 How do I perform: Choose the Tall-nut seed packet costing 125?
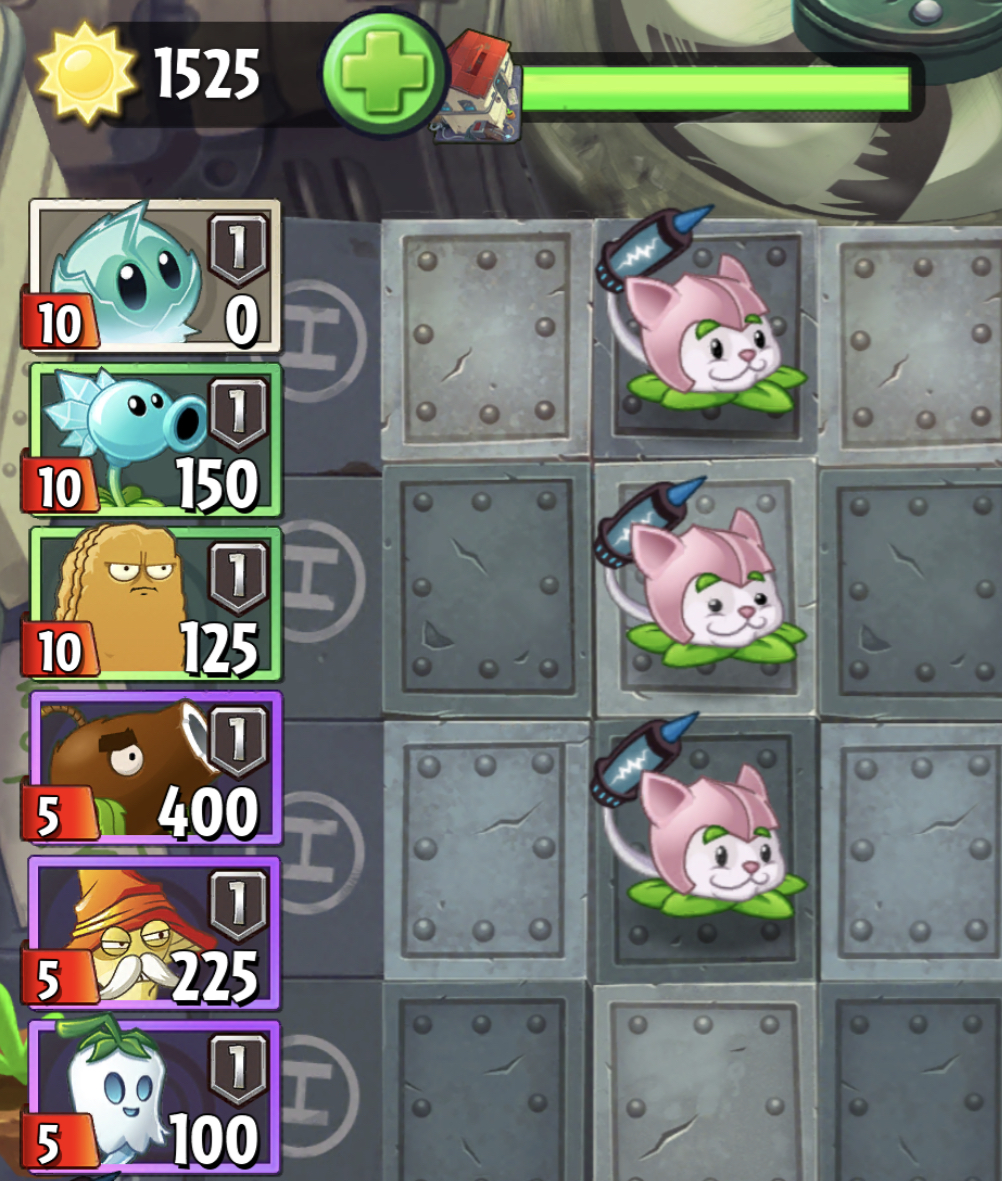155,602
